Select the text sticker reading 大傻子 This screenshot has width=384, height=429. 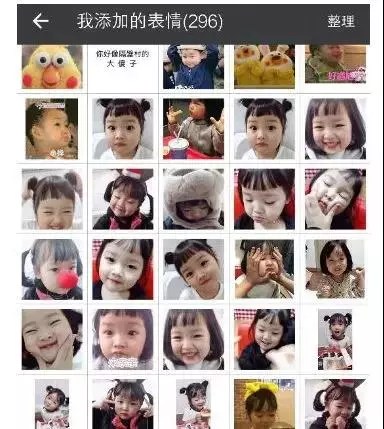point(123,59)
